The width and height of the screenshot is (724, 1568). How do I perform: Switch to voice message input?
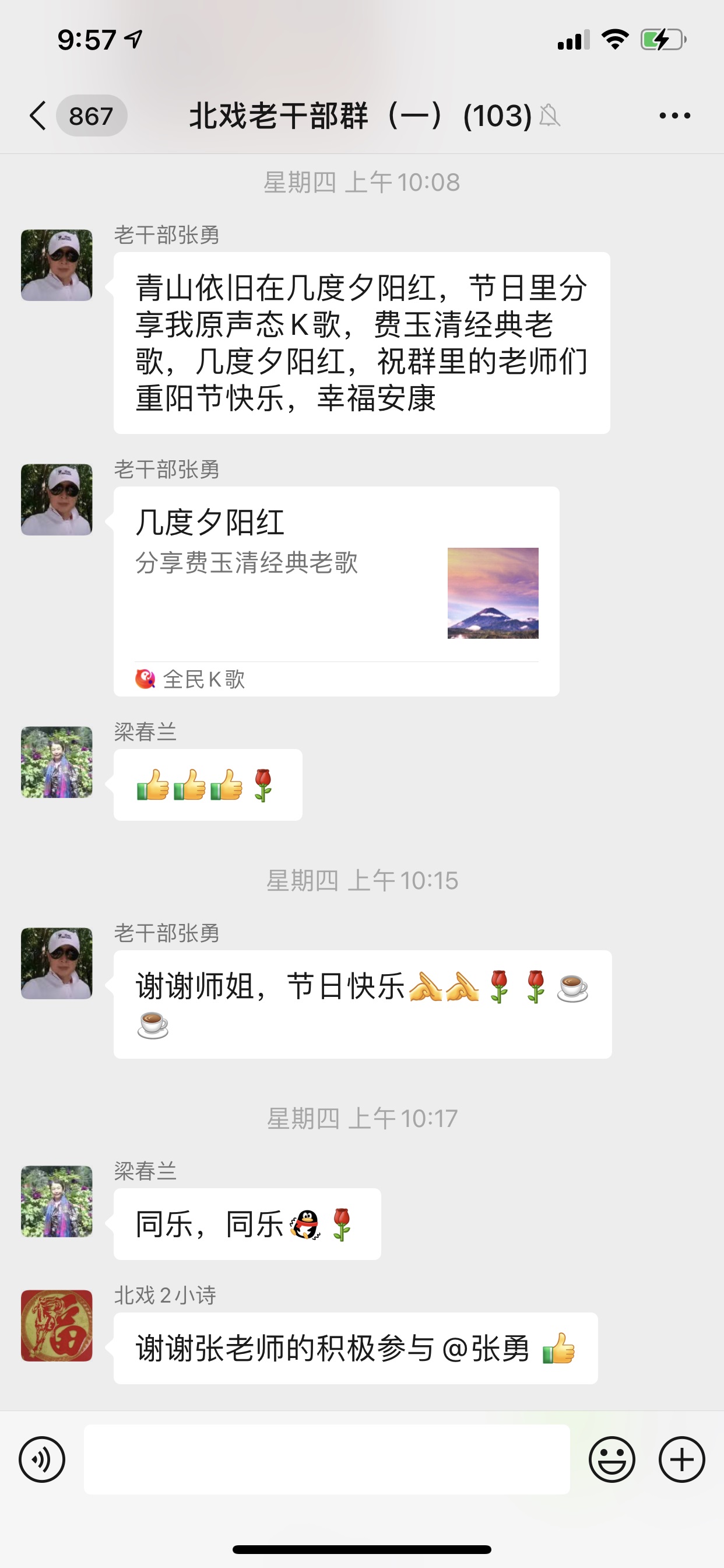click(x=42, y=1459)
